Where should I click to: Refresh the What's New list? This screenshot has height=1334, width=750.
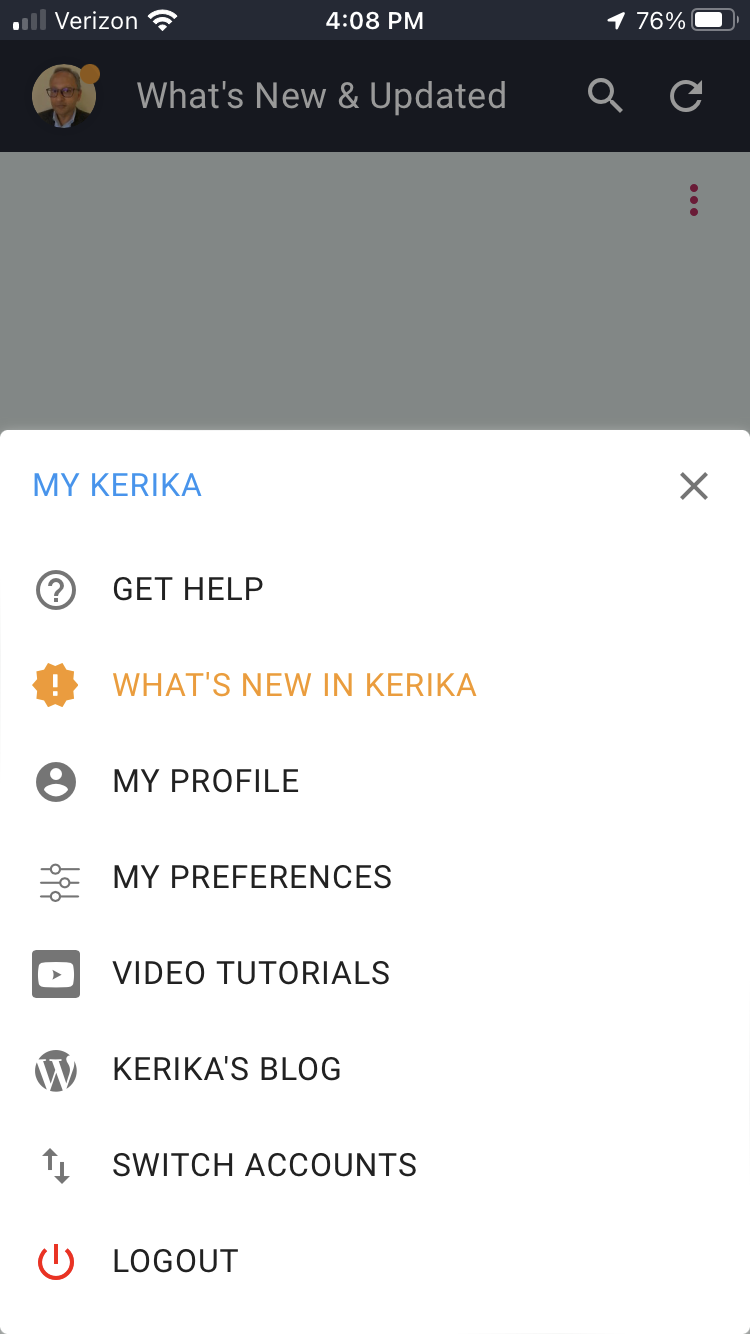(x=686, y=96)
